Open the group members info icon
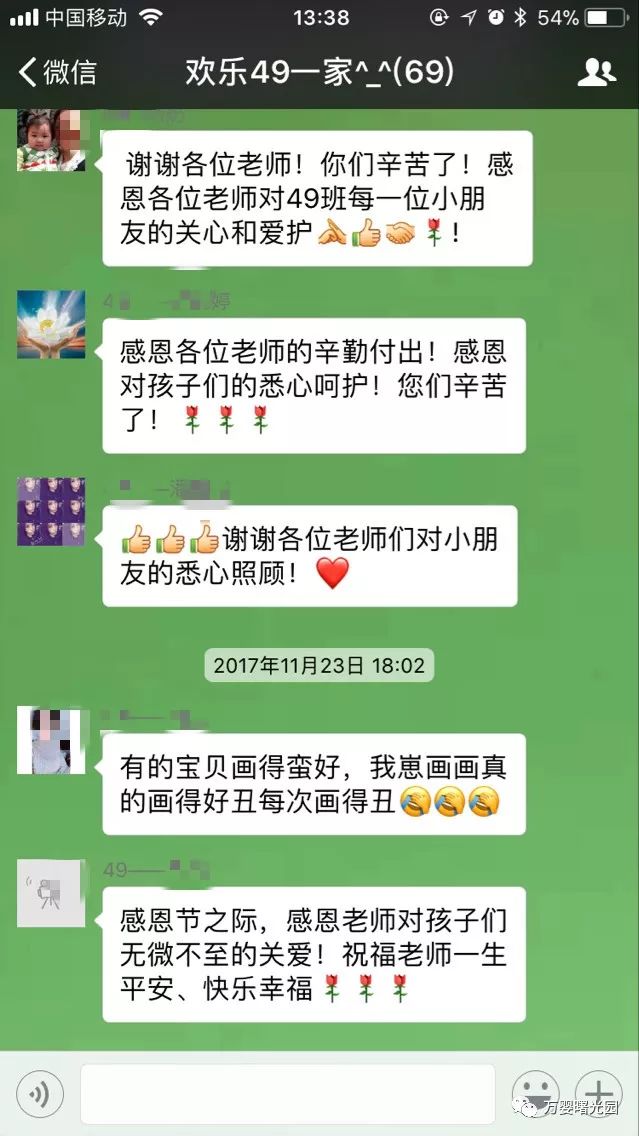639x1136 pixels. (x=597, y=72)
